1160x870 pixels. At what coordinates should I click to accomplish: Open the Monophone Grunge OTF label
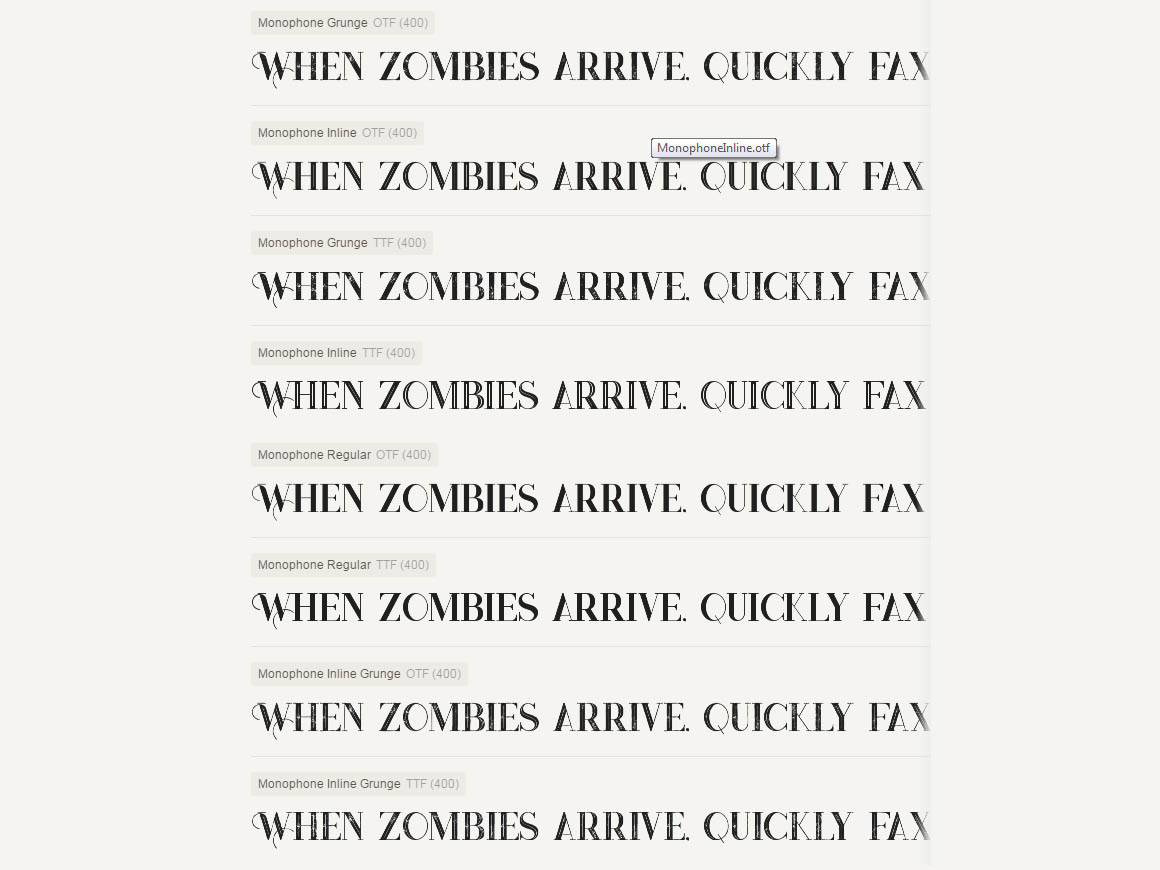342,23
